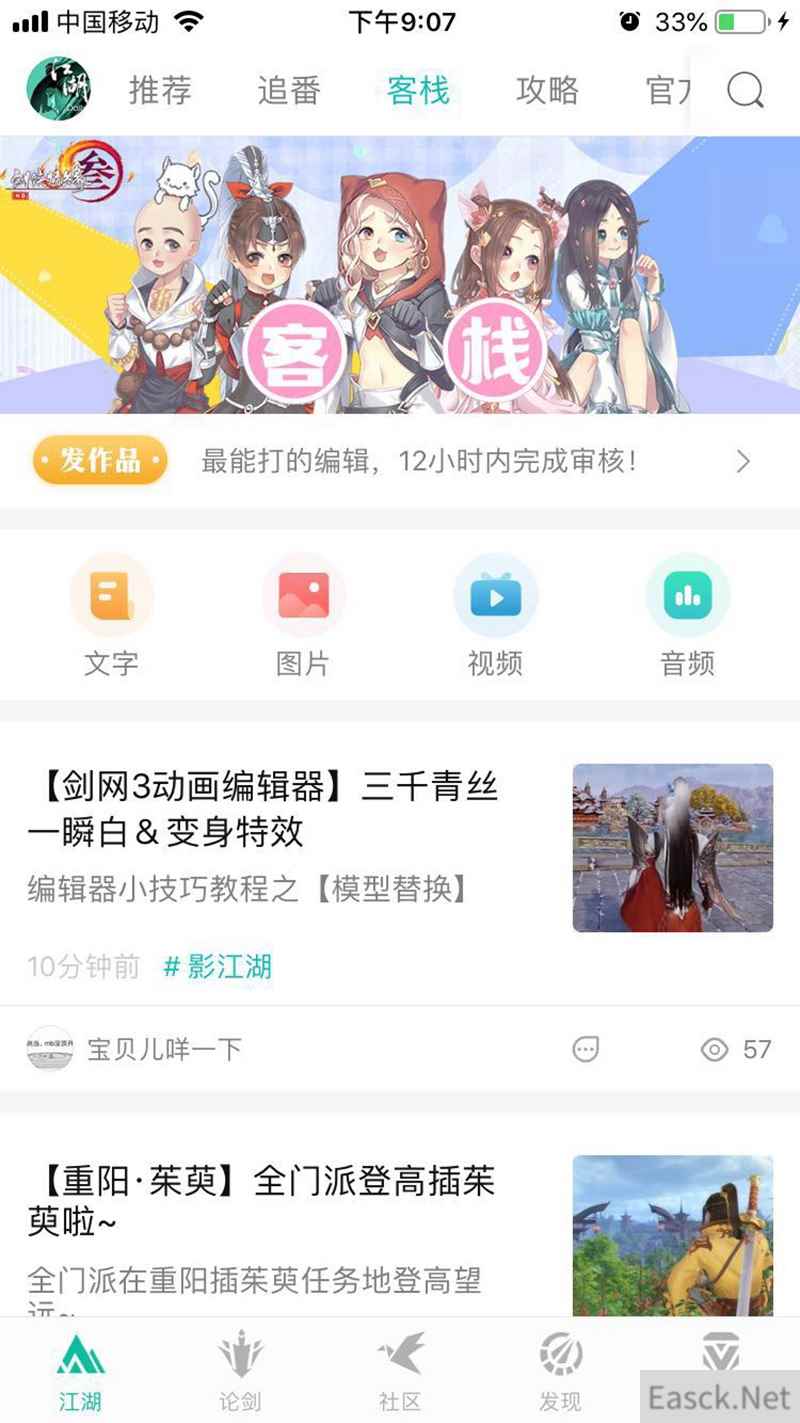Select the 攻略 tab
Screen dimensions: 800x1423
pos(547,90)
